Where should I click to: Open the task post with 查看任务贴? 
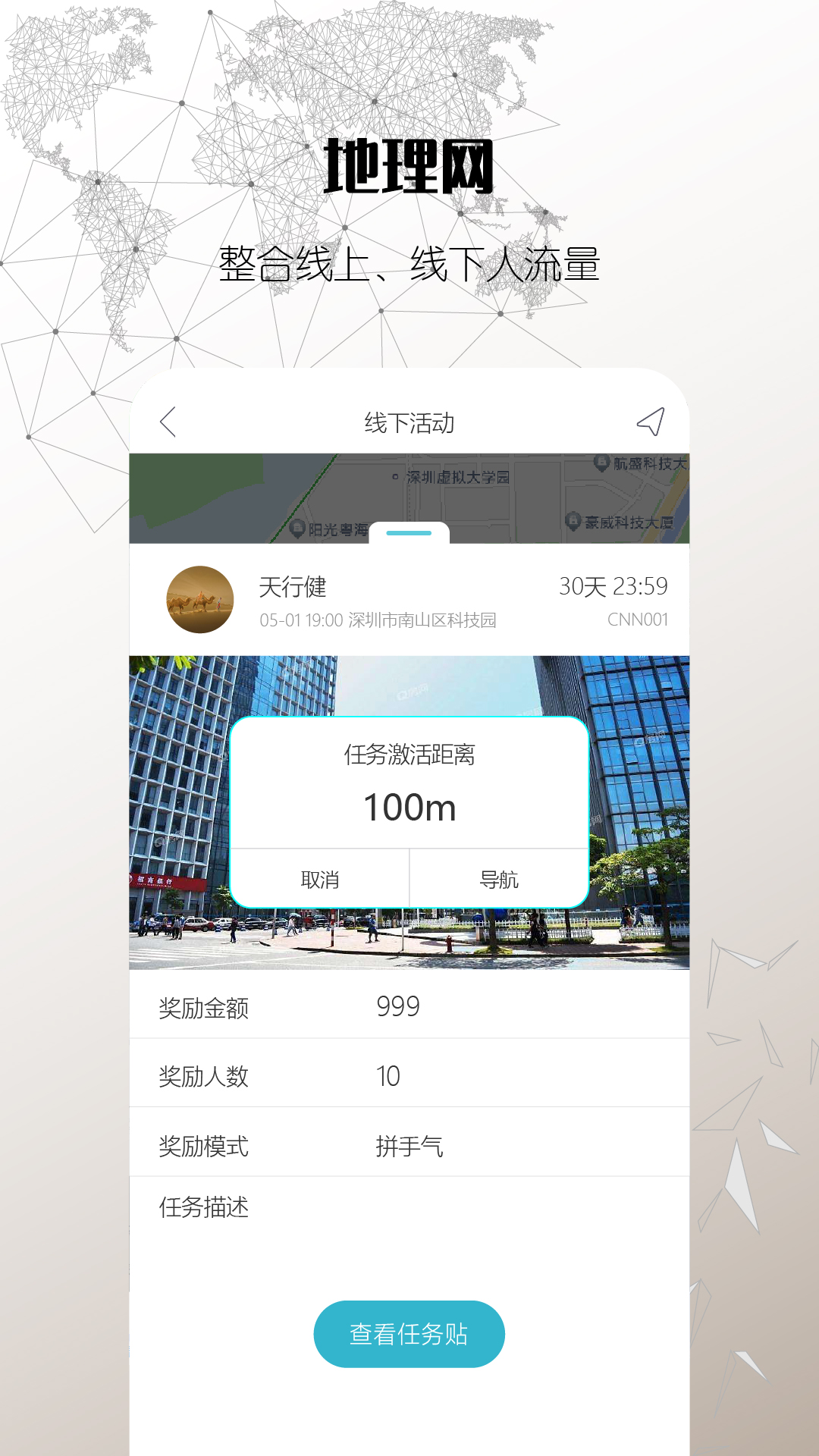[409, 1333]
